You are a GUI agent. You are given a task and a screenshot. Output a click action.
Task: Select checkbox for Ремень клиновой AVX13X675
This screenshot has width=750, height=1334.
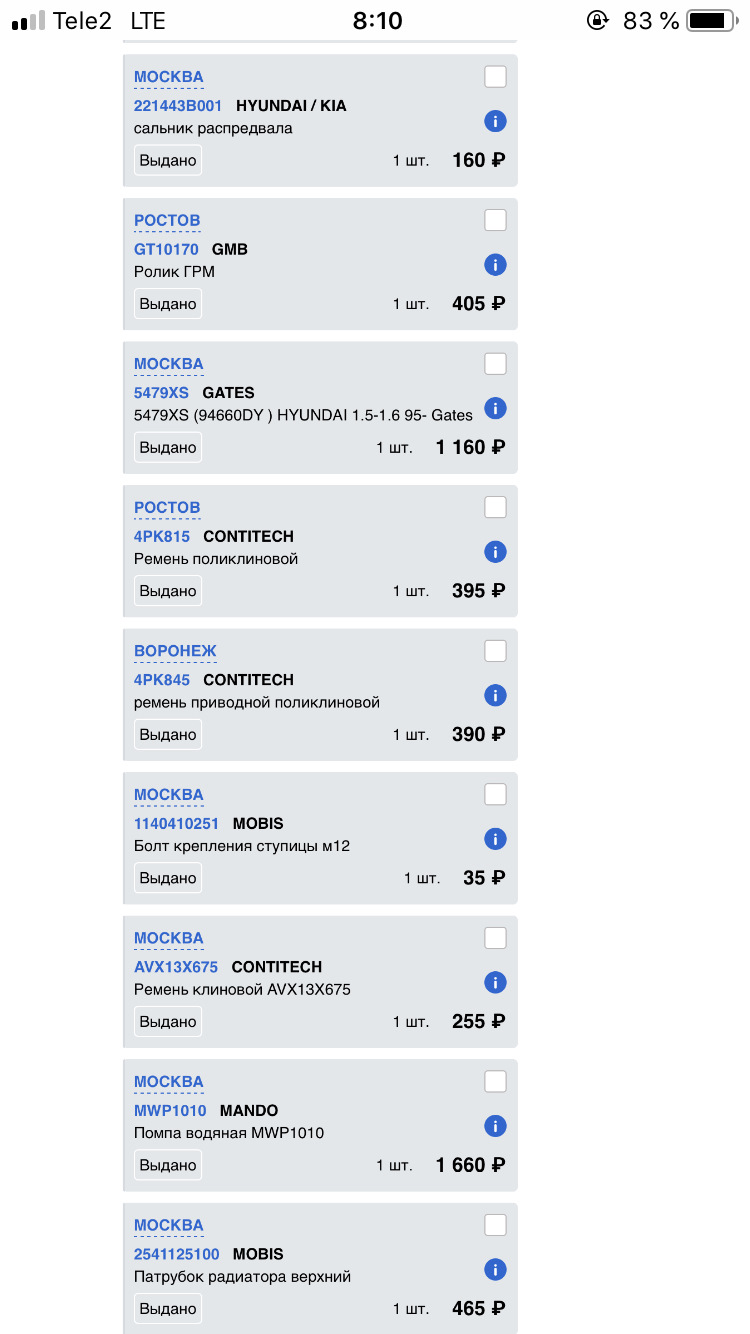[x=495, y=938]
